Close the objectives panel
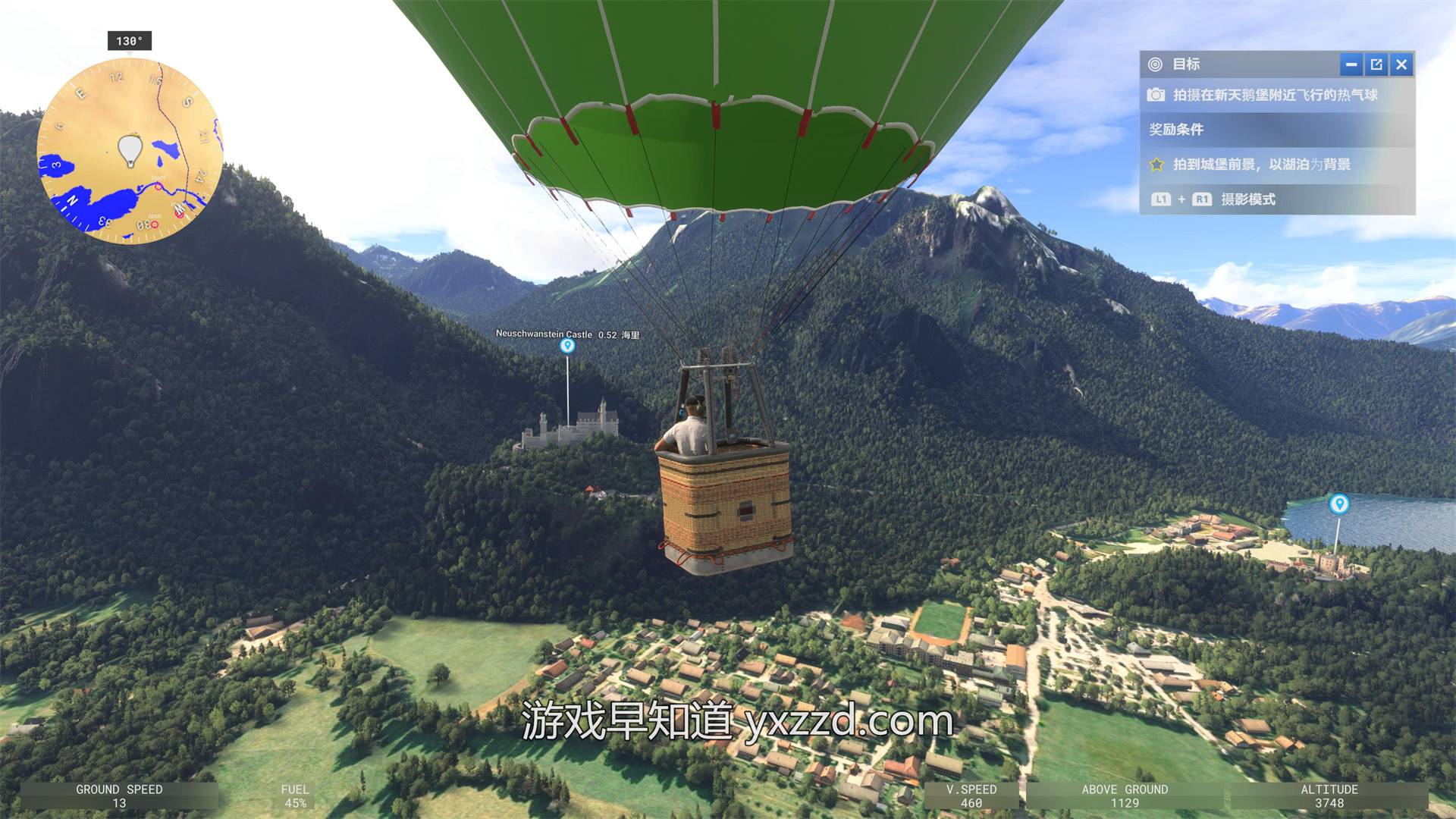Screen dimensions: 1456x819 pyautogui.click(x=1401, y=65)
